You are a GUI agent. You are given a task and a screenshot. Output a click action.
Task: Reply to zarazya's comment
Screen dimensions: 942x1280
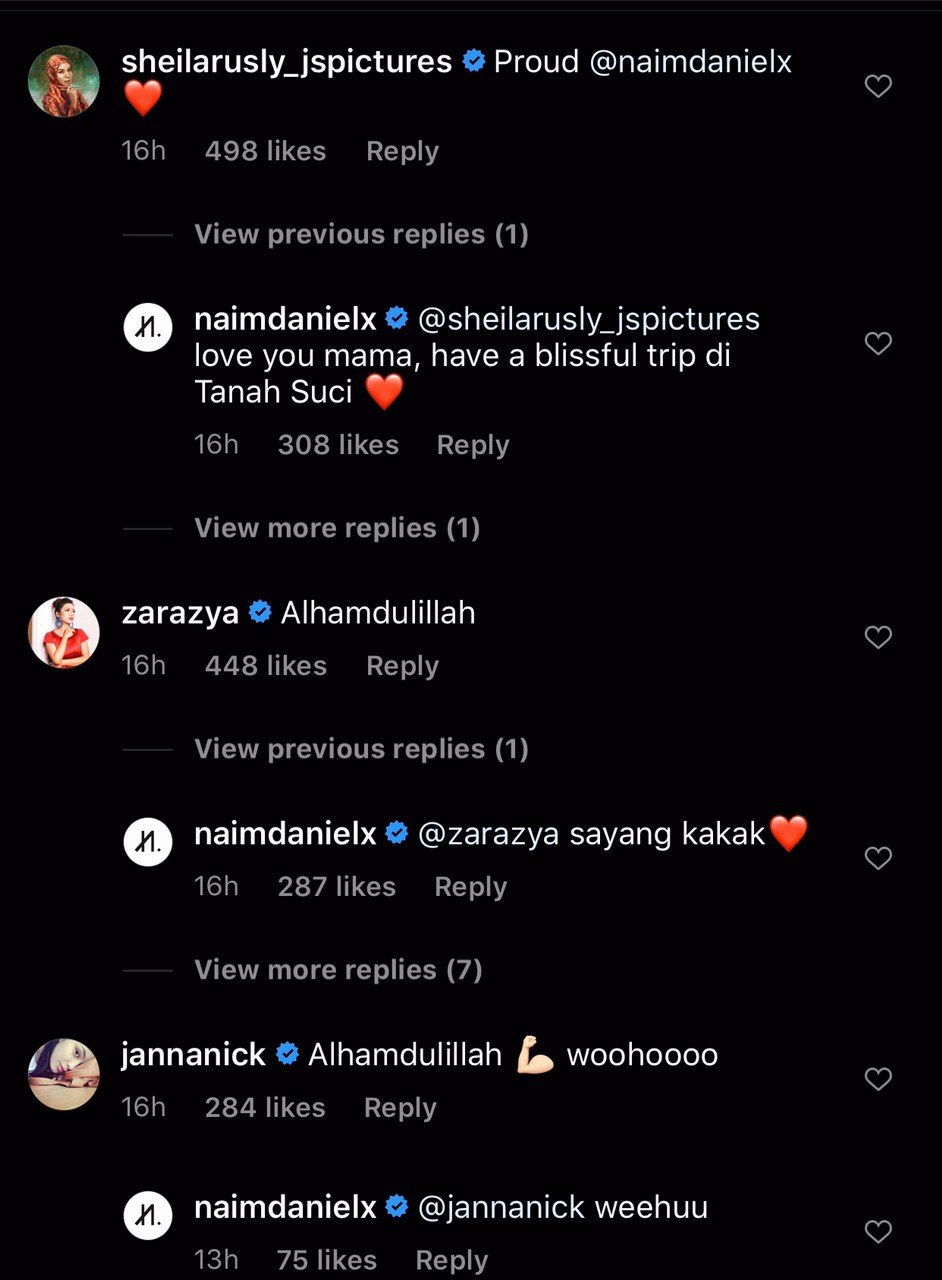point(402,667)
